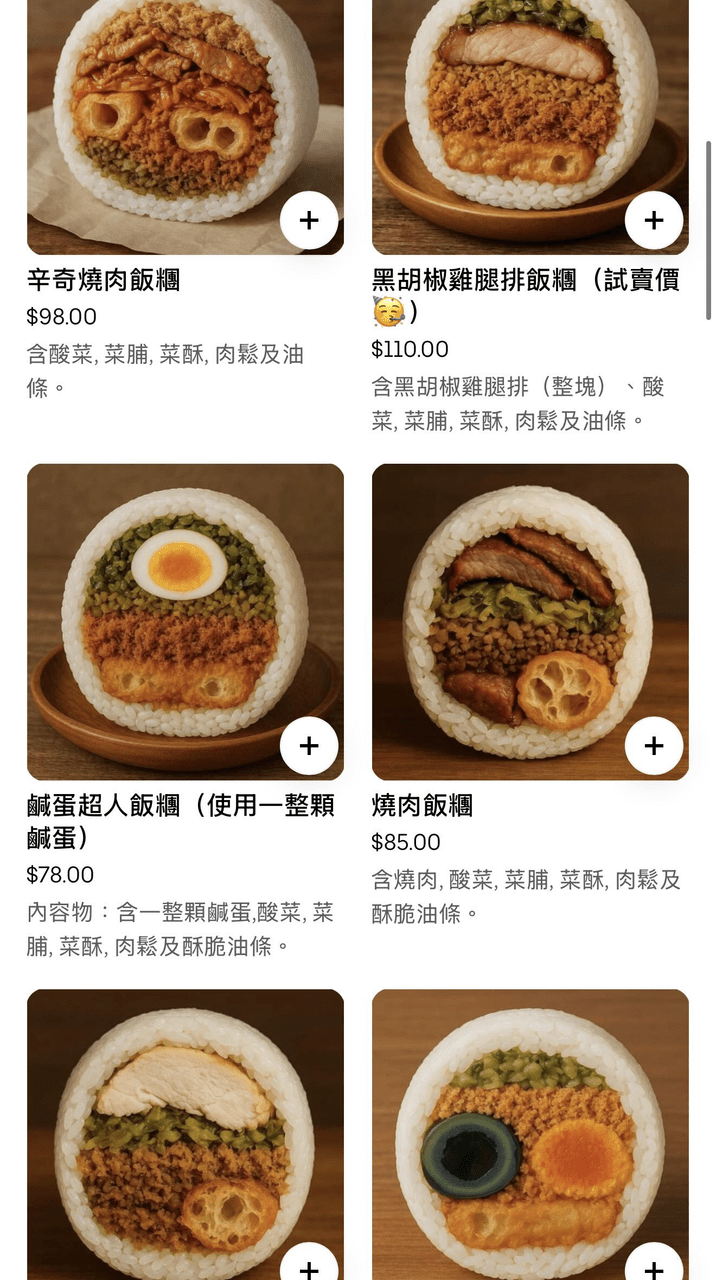The image size is (716, 1280).
Task: Add 鹹蛋超人飯糰 to the cart
Action: (309, 746)
